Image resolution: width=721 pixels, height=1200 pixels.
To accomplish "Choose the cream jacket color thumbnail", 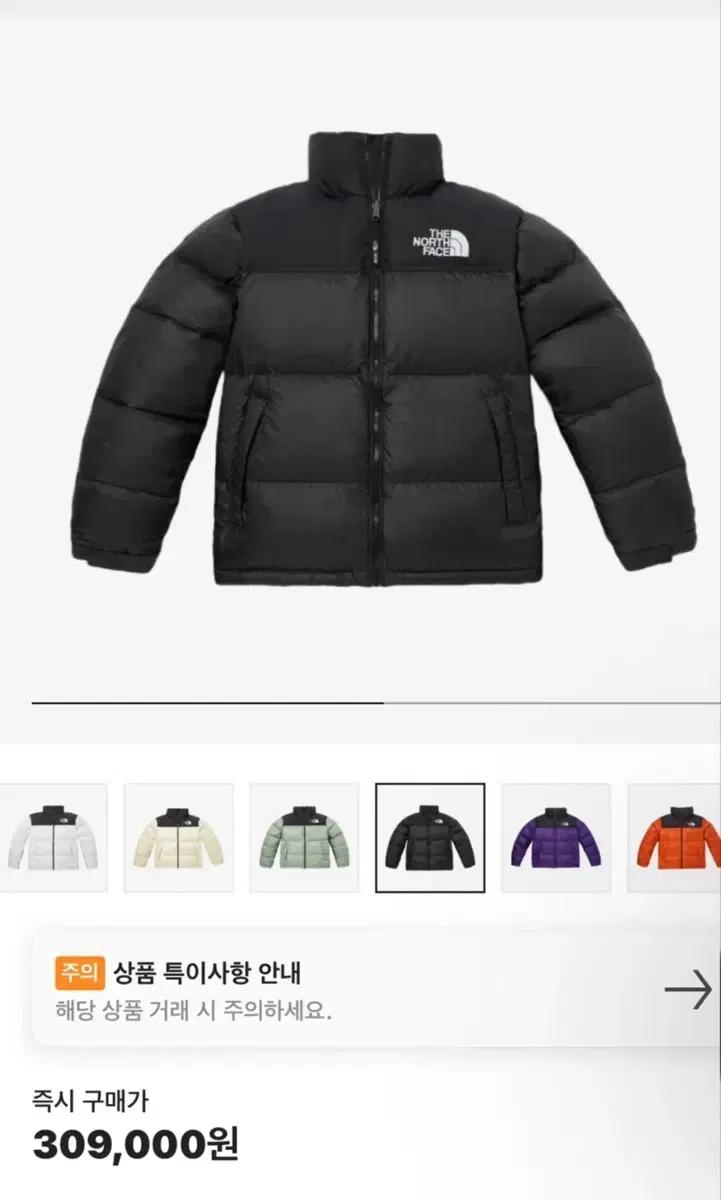I will click(x=179, y=838).
